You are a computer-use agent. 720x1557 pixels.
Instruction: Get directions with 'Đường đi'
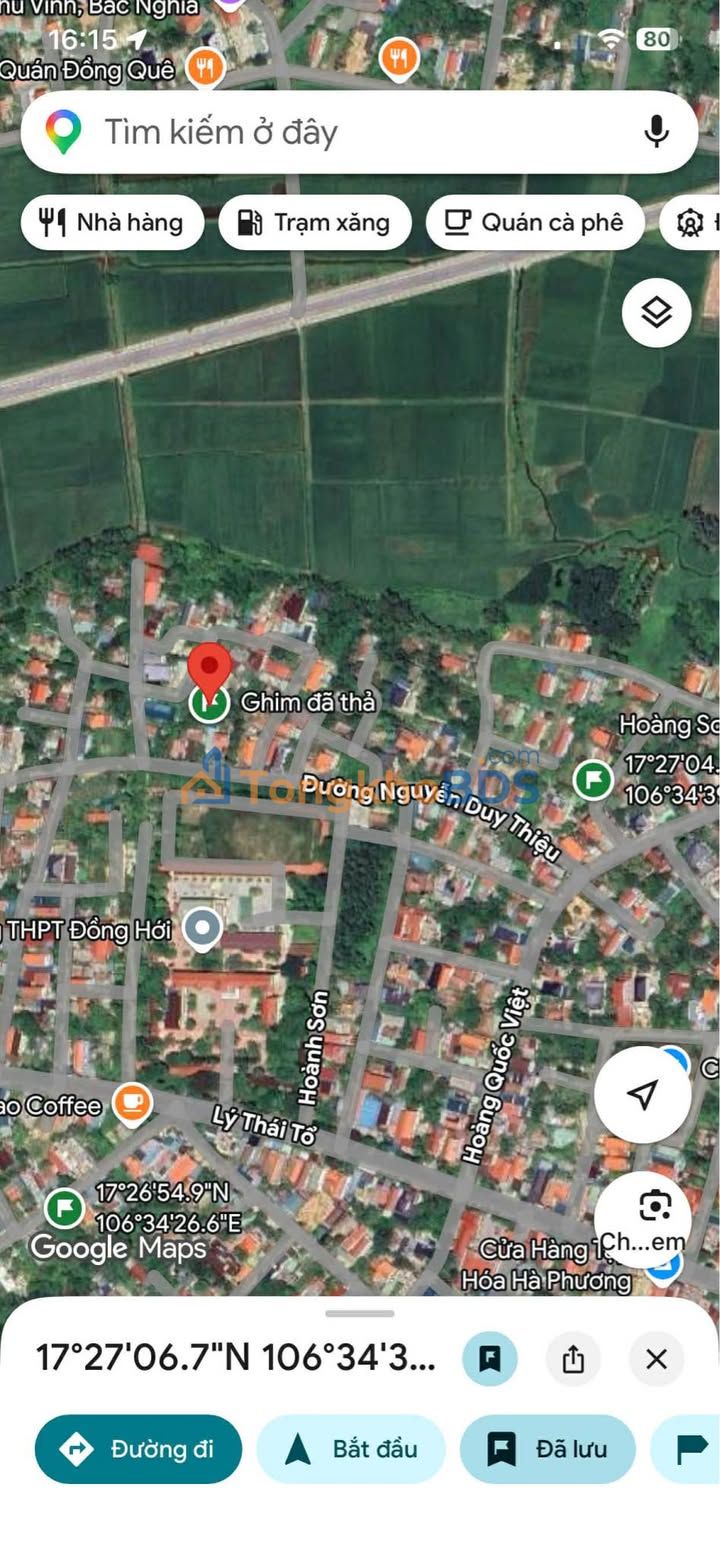tap(138, 1448)
